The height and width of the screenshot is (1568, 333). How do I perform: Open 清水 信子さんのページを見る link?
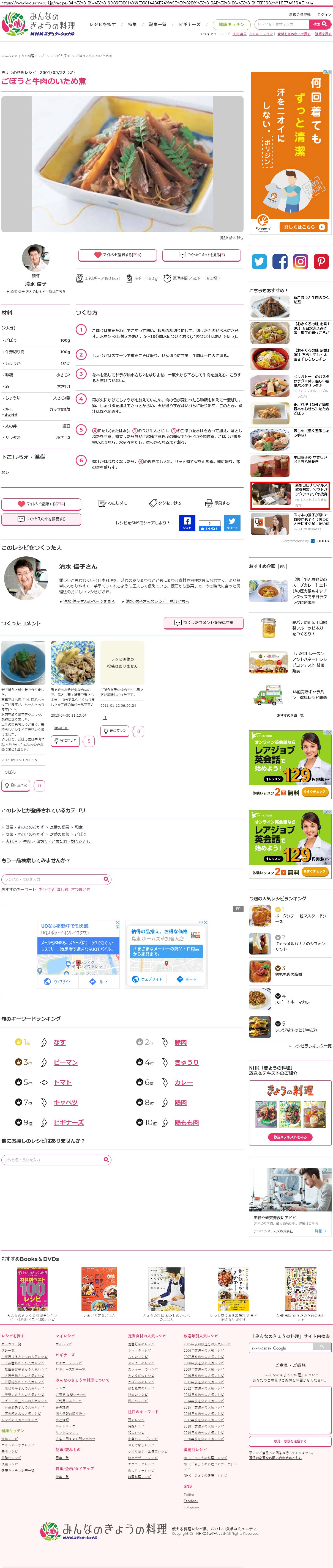(x=89, y=601)
